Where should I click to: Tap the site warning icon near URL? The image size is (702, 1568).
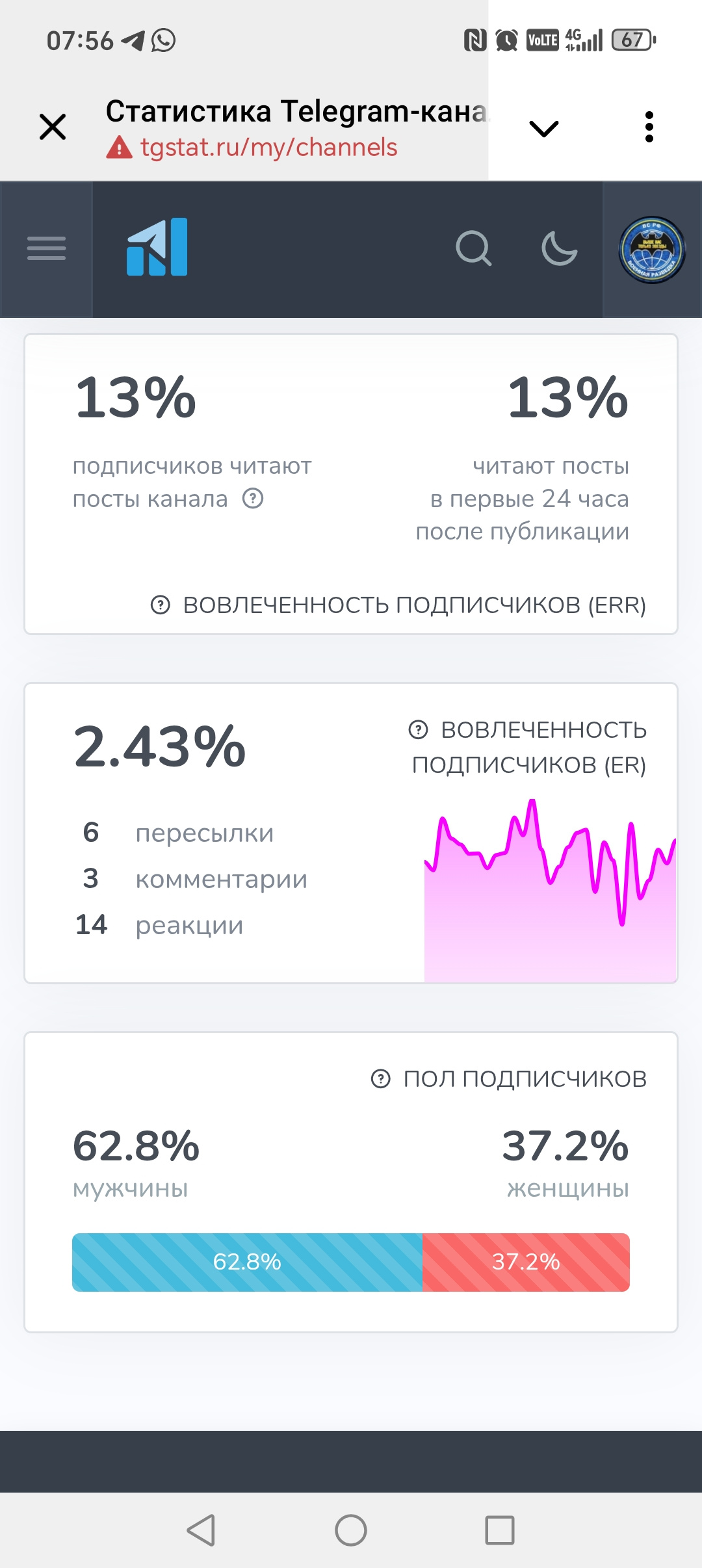point(120,148)
